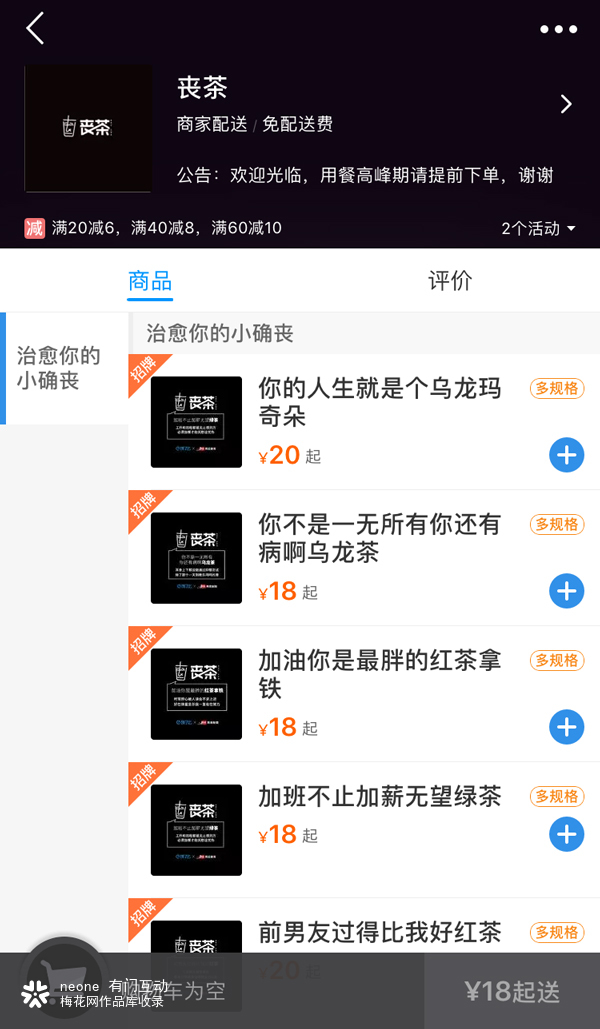Screen dimensions: 600x1029
Task: Open 丧茶 store details chevron
Action: (x=566, y=104)
